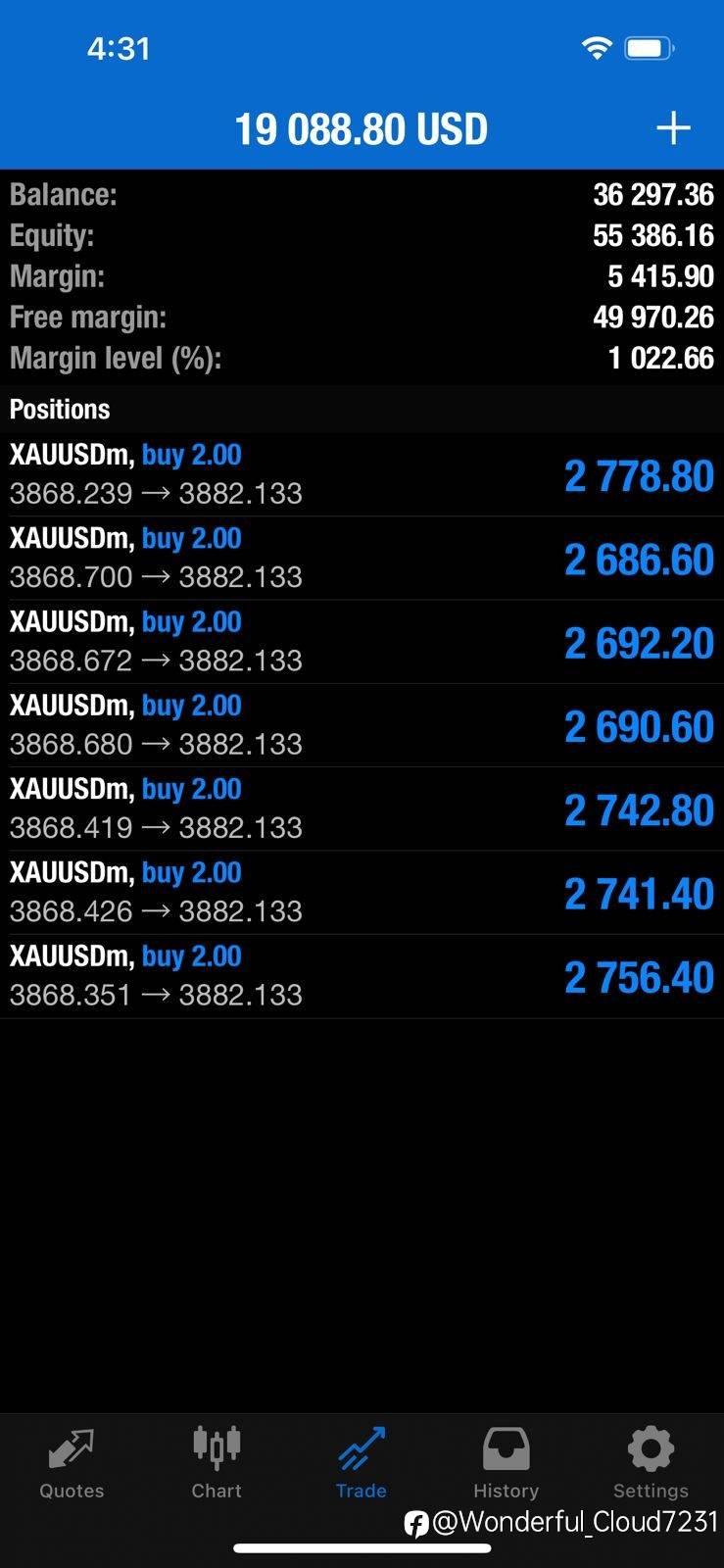
Task: Open position bought at 3868.239
Action: pyautogui.click(x=362, y=474)
